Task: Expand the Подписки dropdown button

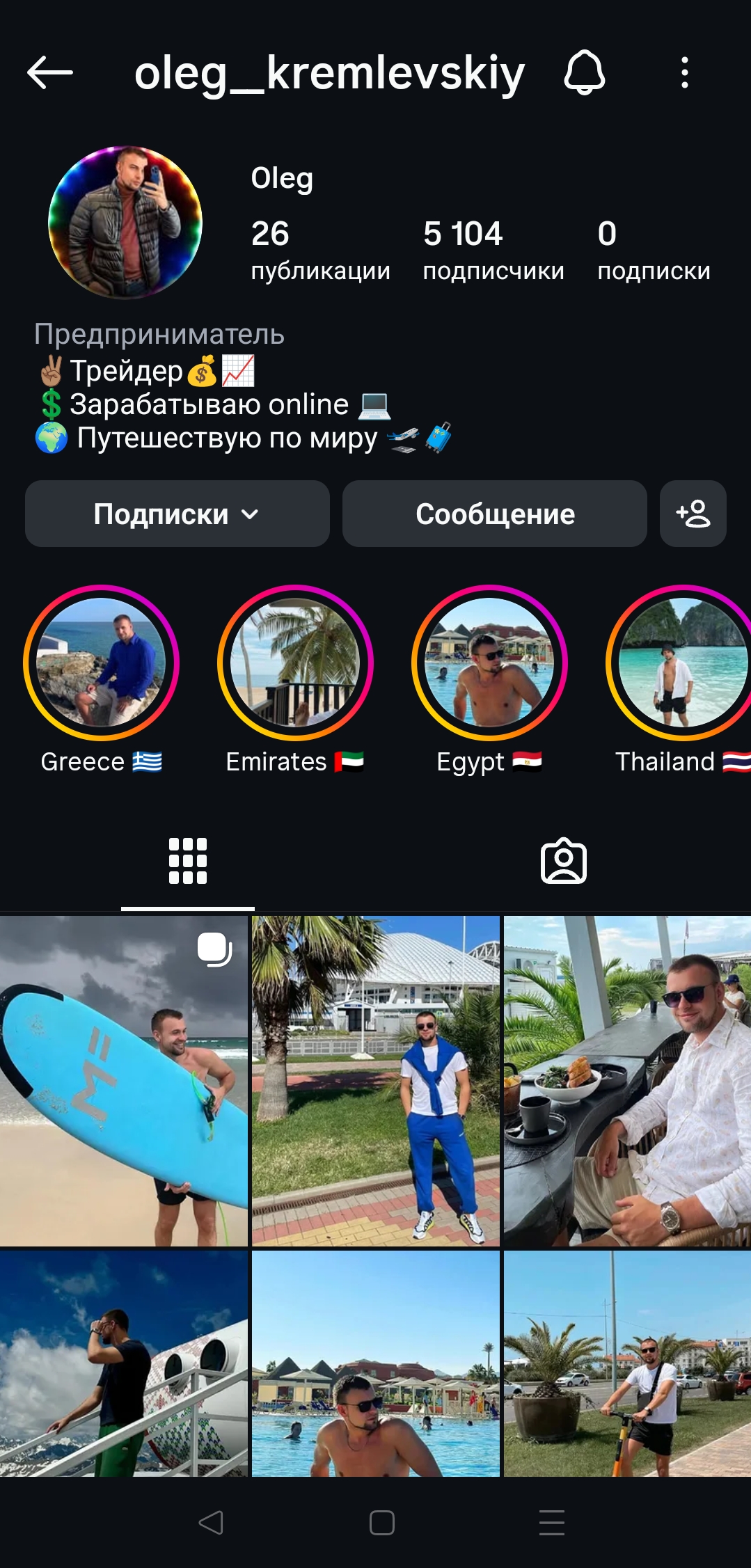Action: click(x=177, y=514)
